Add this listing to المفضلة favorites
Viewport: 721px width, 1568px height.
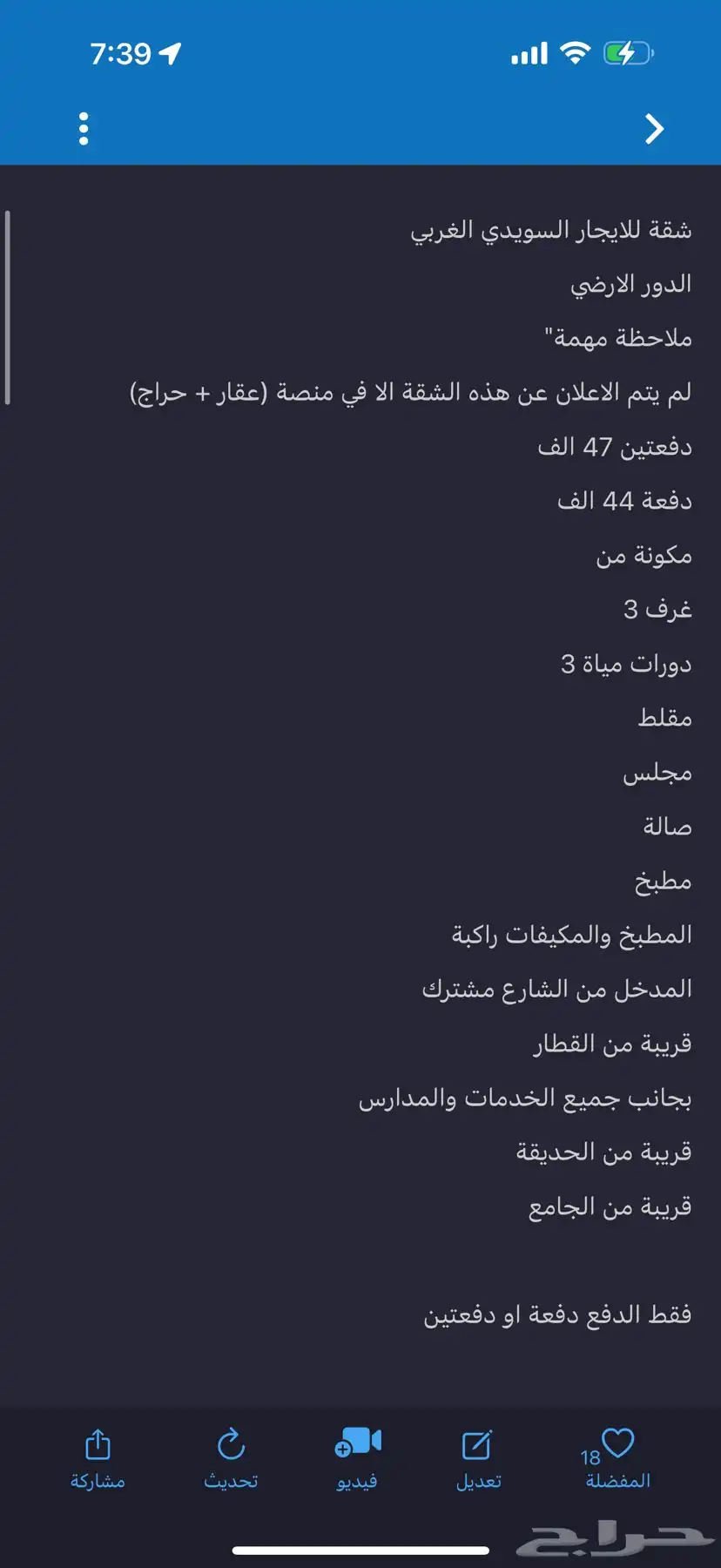pyautogui.click(x=617, y=1459)
